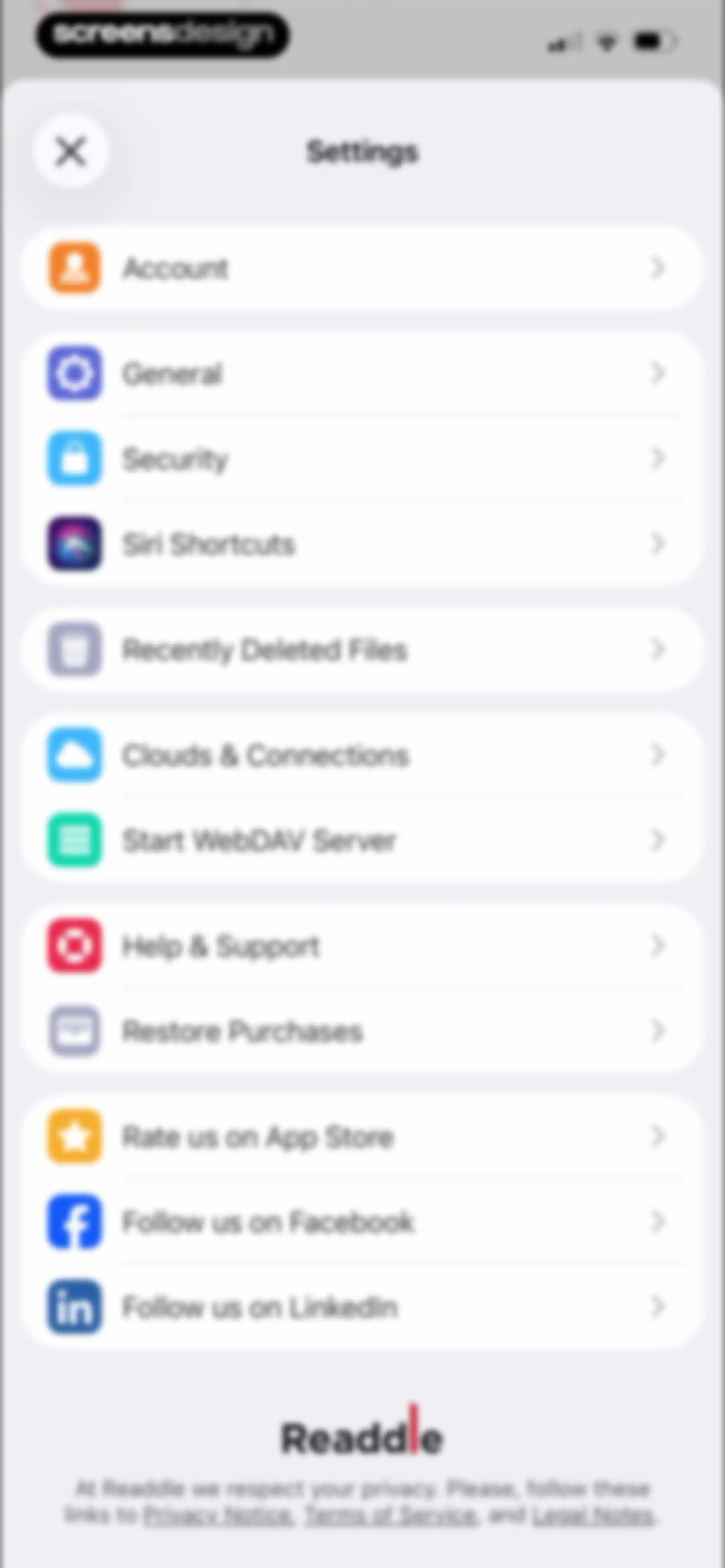
Task: Choose Rate us on App Store
Action: pyautogui.click(x=363, y=1137)
